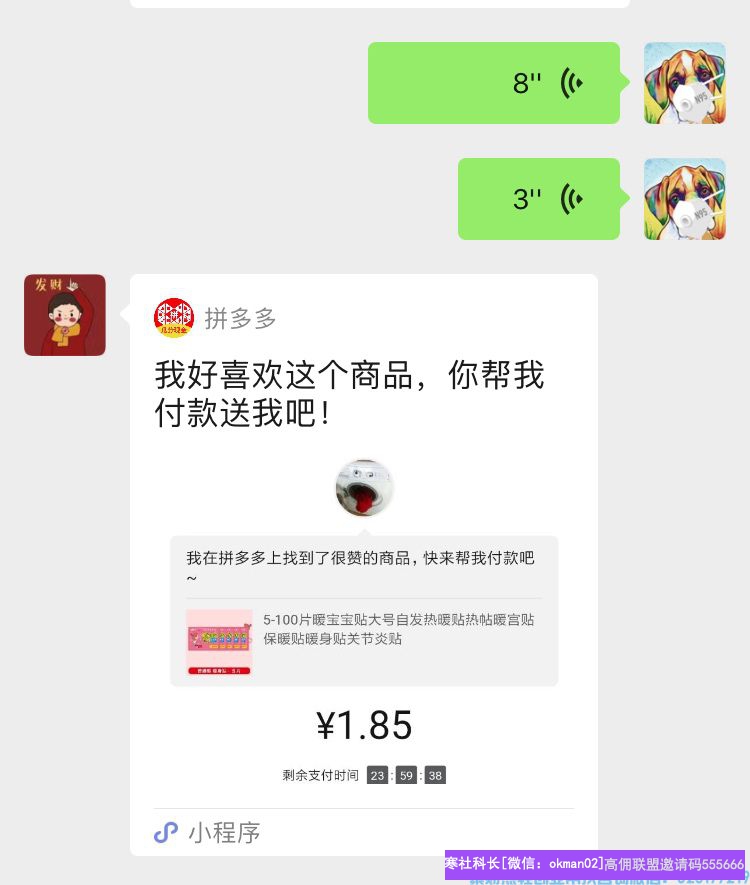The width and height of the screenshot is (750, 885).
Task: Open the dog avatar next to 8-second voice message
Action: tap(685, 83)
